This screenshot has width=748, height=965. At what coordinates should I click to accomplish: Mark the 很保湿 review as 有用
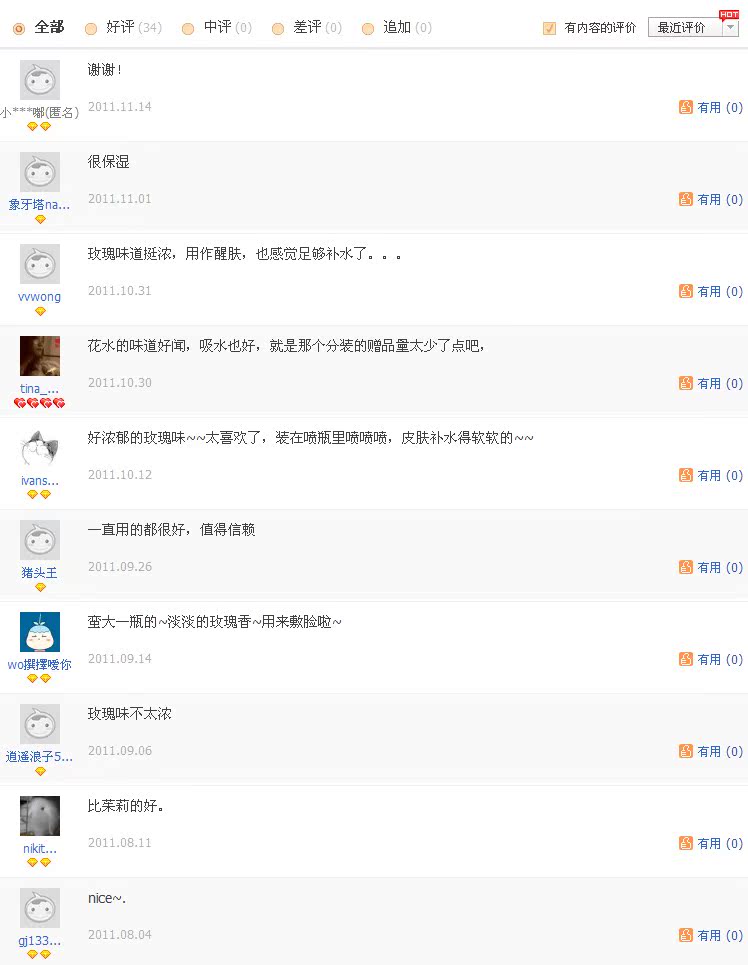tap(710, 199)
